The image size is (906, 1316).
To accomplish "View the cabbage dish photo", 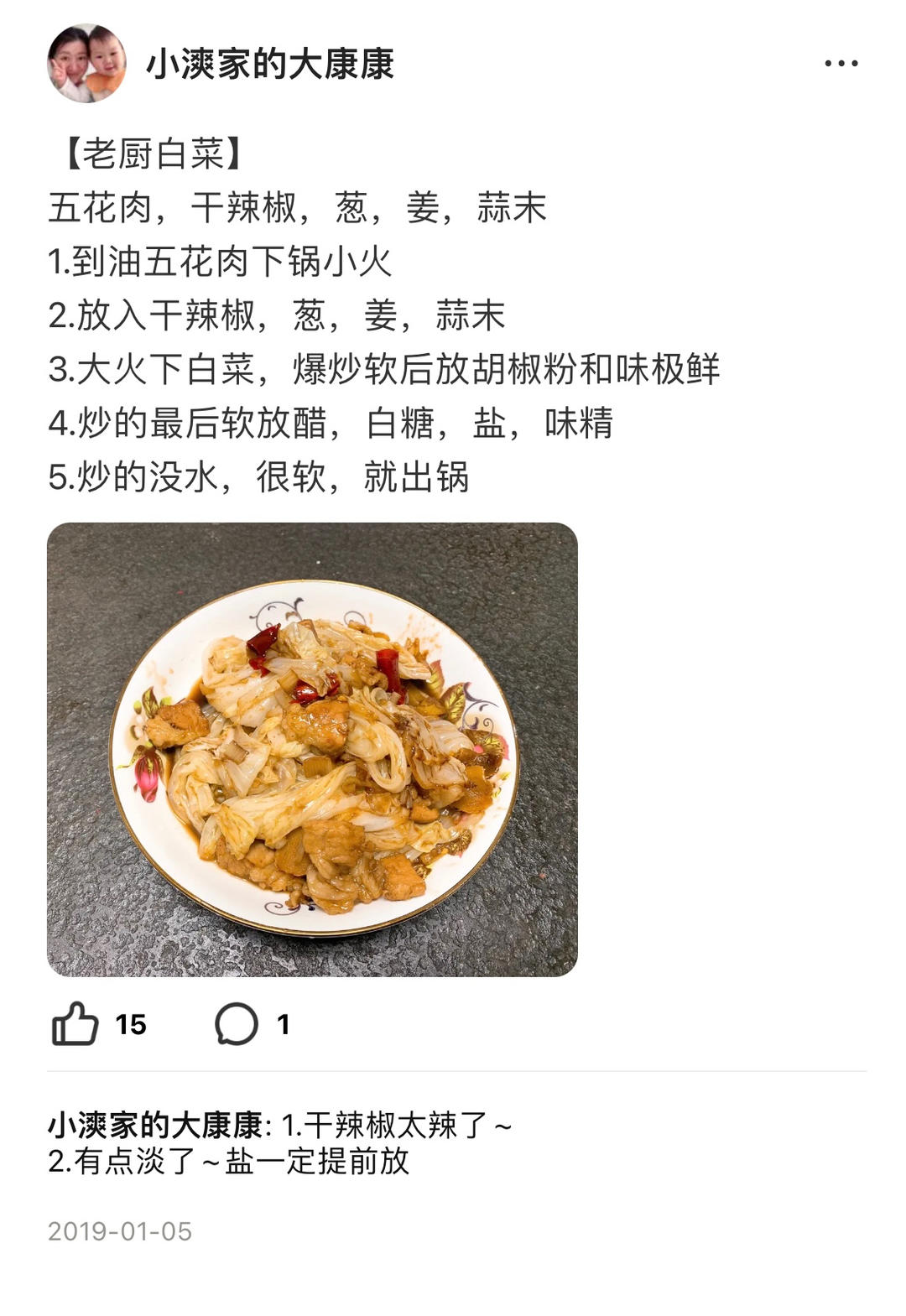I will click(x=312, y=749).
